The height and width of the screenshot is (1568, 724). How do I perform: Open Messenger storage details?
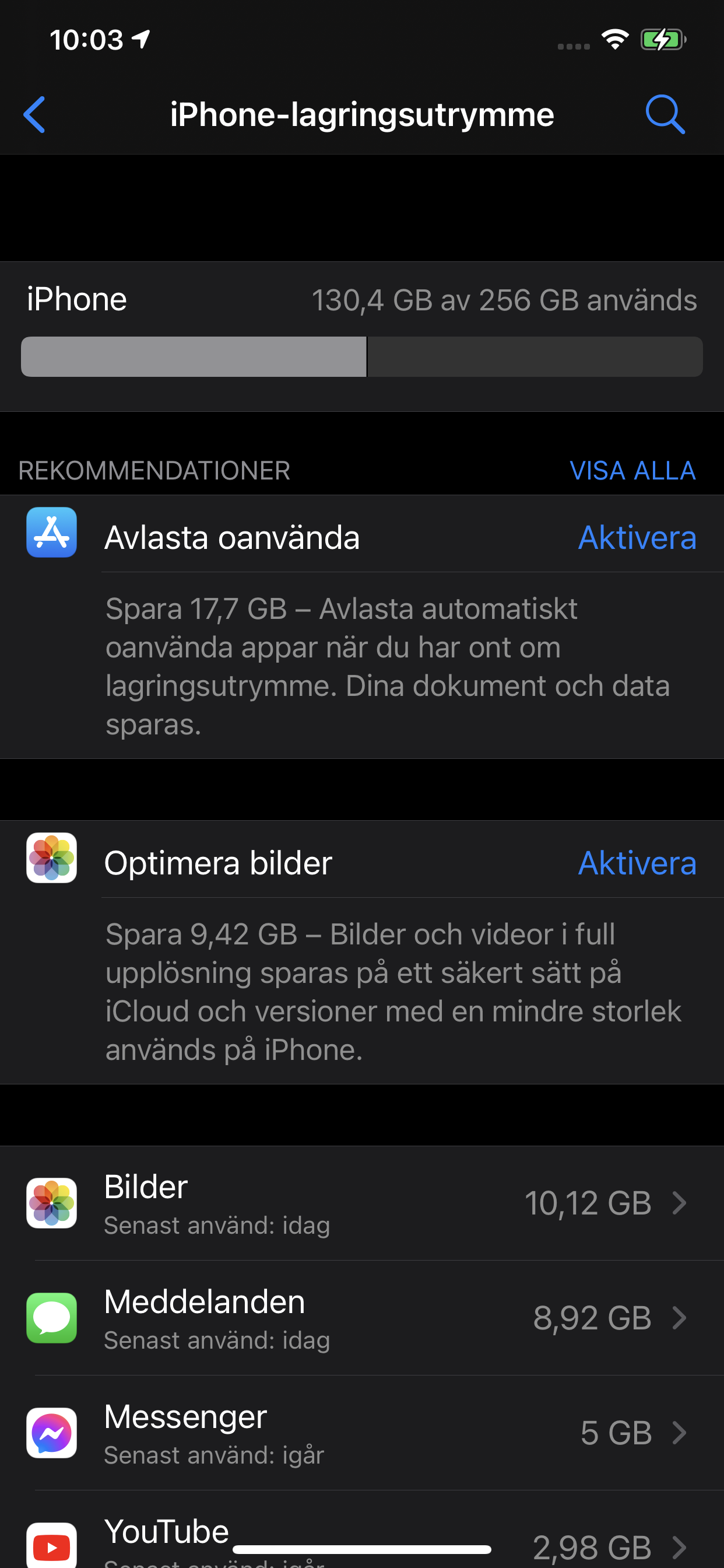pos(362,1433)
